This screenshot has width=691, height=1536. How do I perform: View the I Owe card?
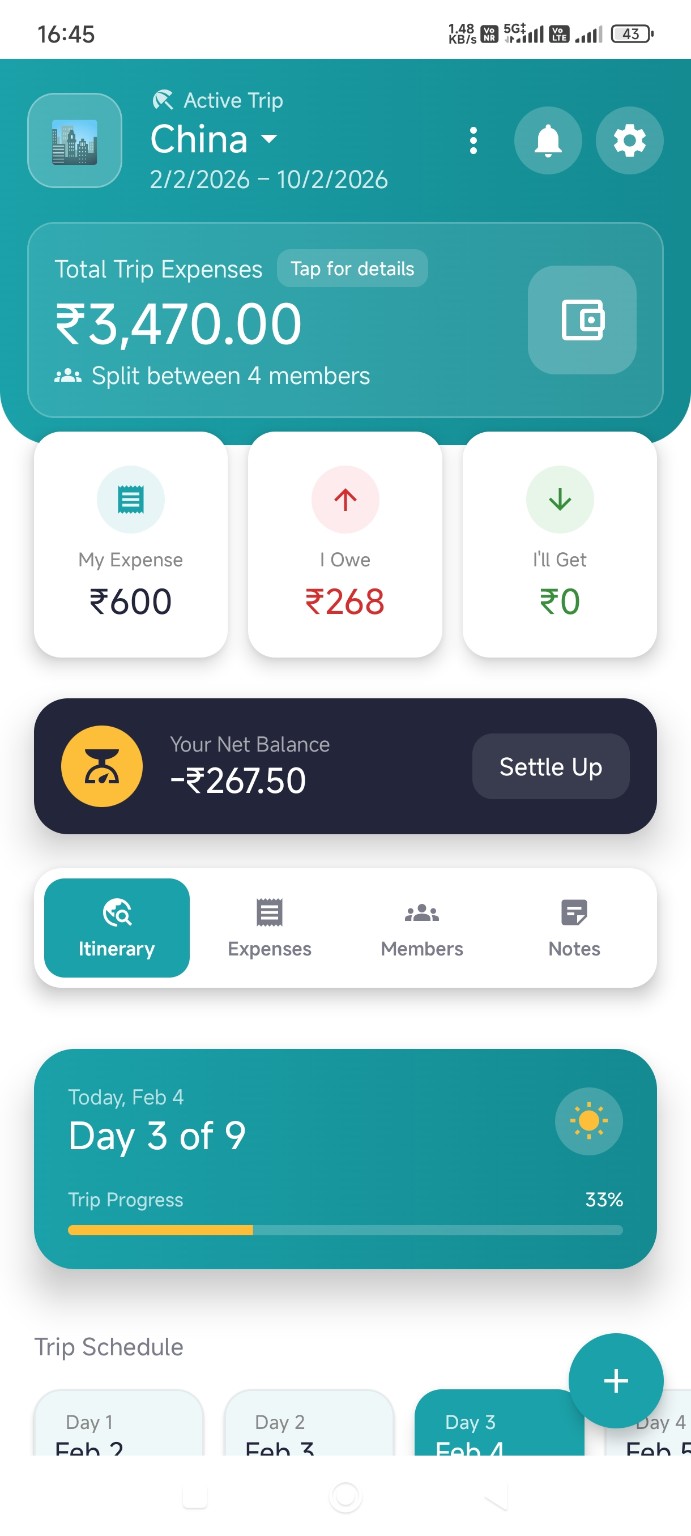point(345,545)
